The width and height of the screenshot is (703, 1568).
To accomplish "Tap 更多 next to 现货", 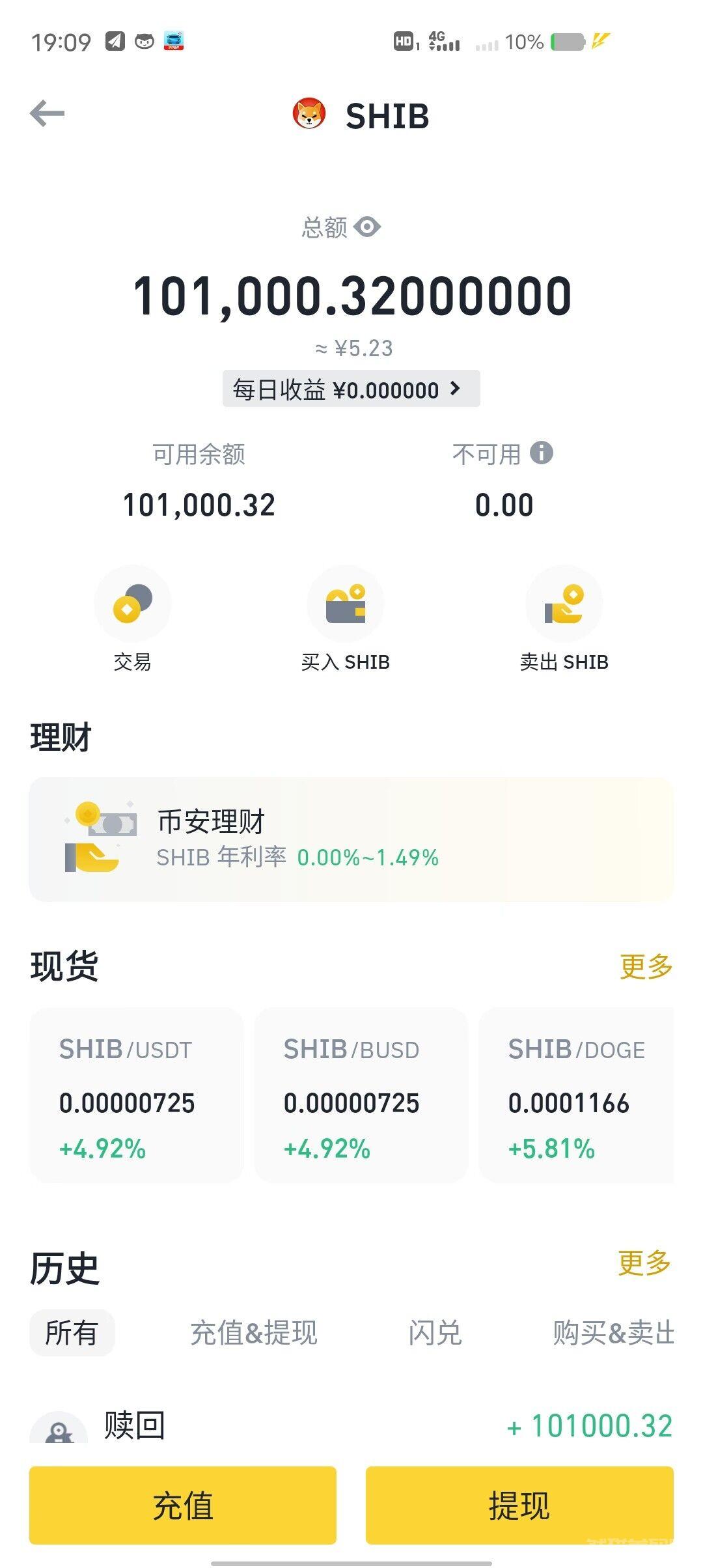I will [x=646, y=966].
